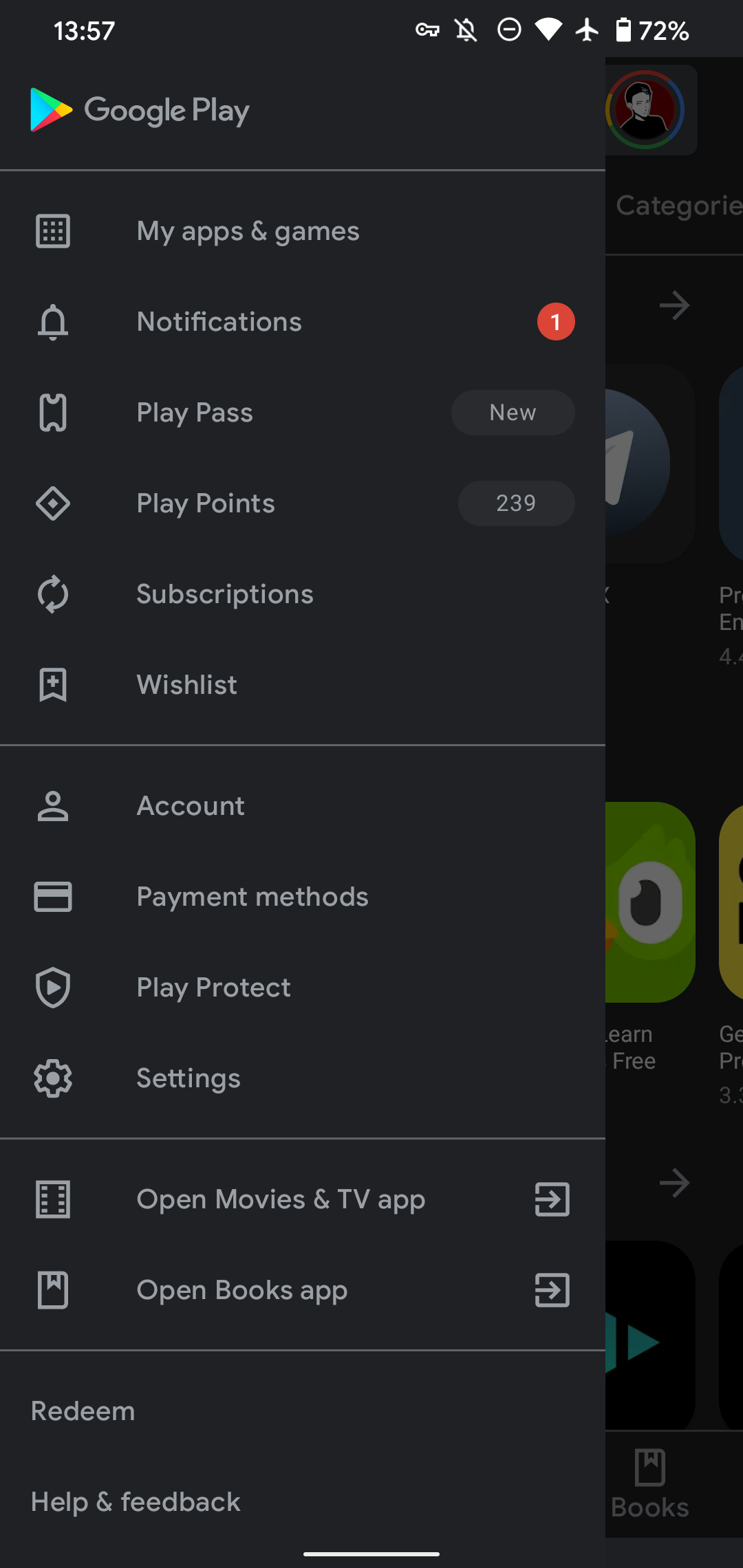Open the Books app from the drawer
This screenshot has width=743, height=1568.
(242, 1290)
